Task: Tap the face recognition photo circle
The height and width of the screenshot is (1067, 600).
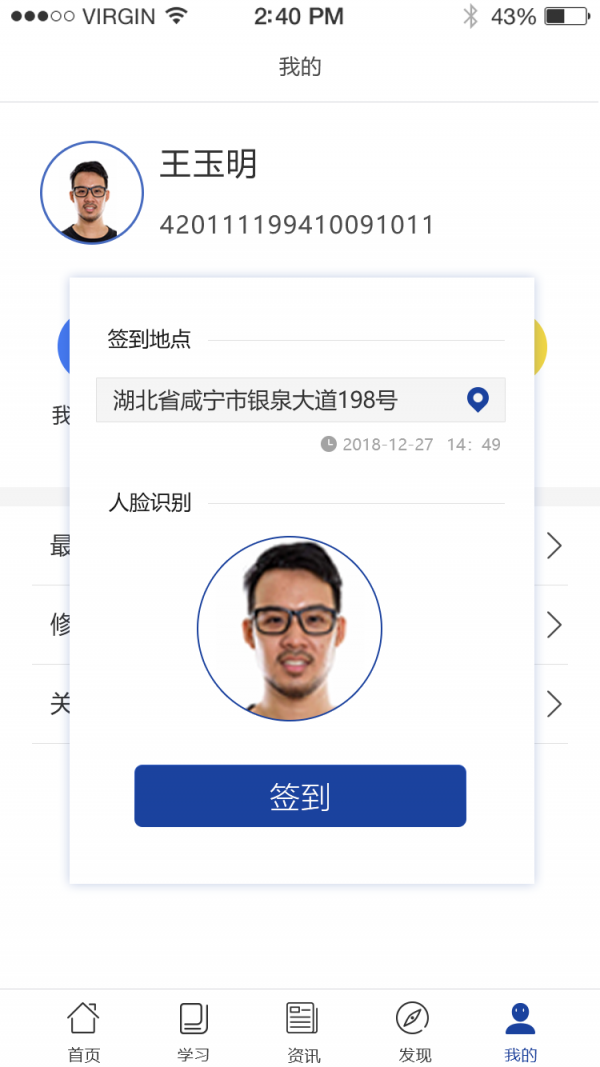Action: (x=289, y=629)
